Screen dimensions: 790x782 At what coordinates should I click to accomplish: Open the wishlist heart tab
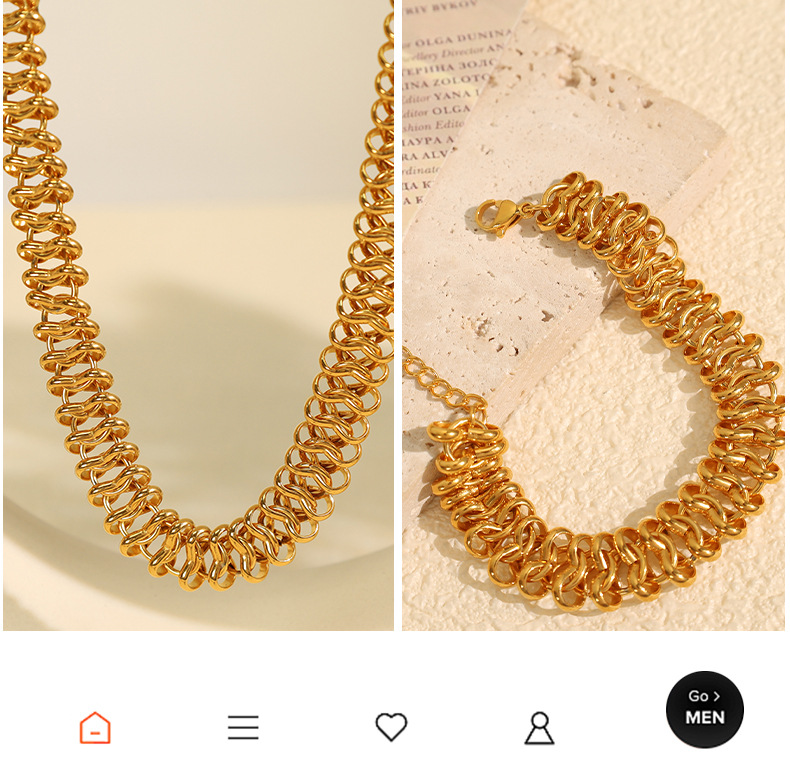point(391,727)
